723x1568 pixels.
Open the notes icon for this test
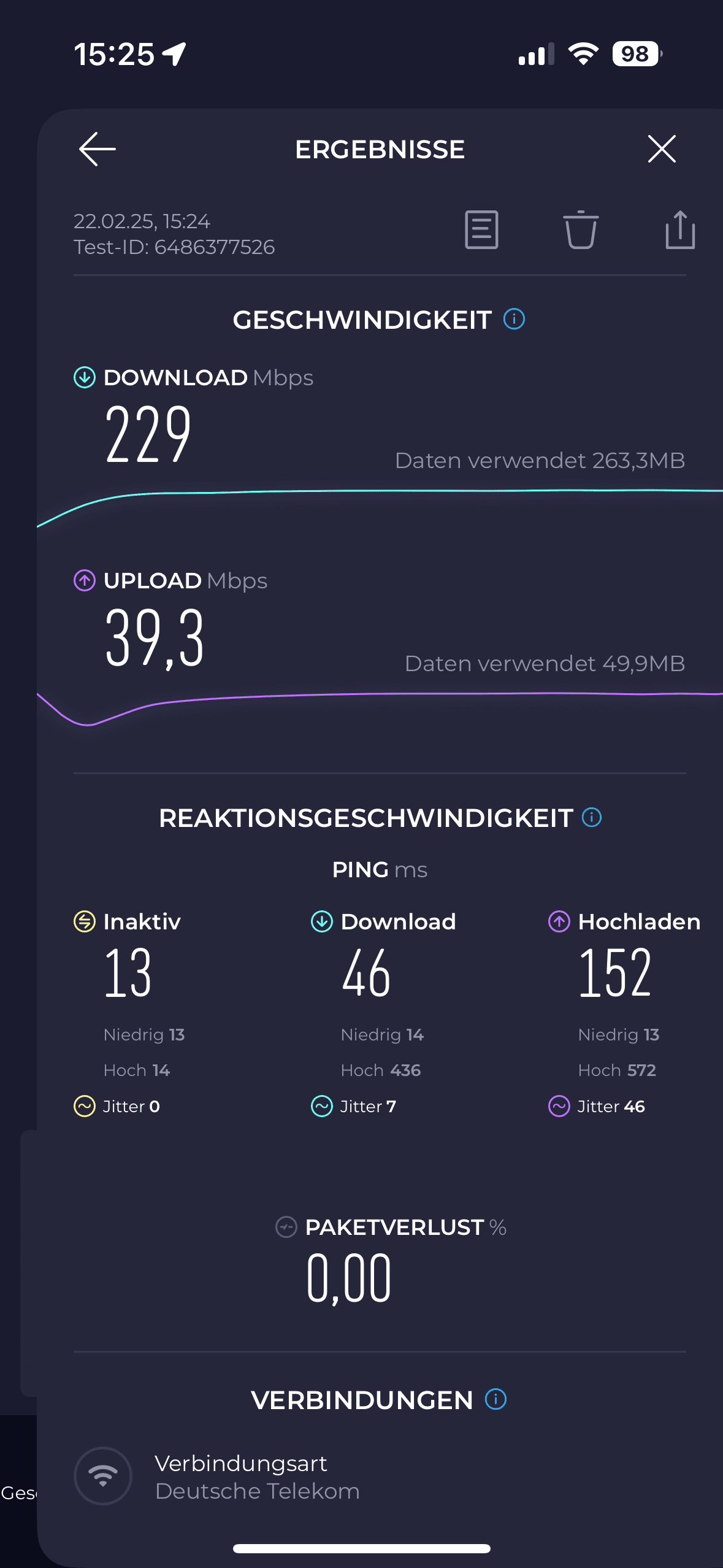[x=481, y=230]
